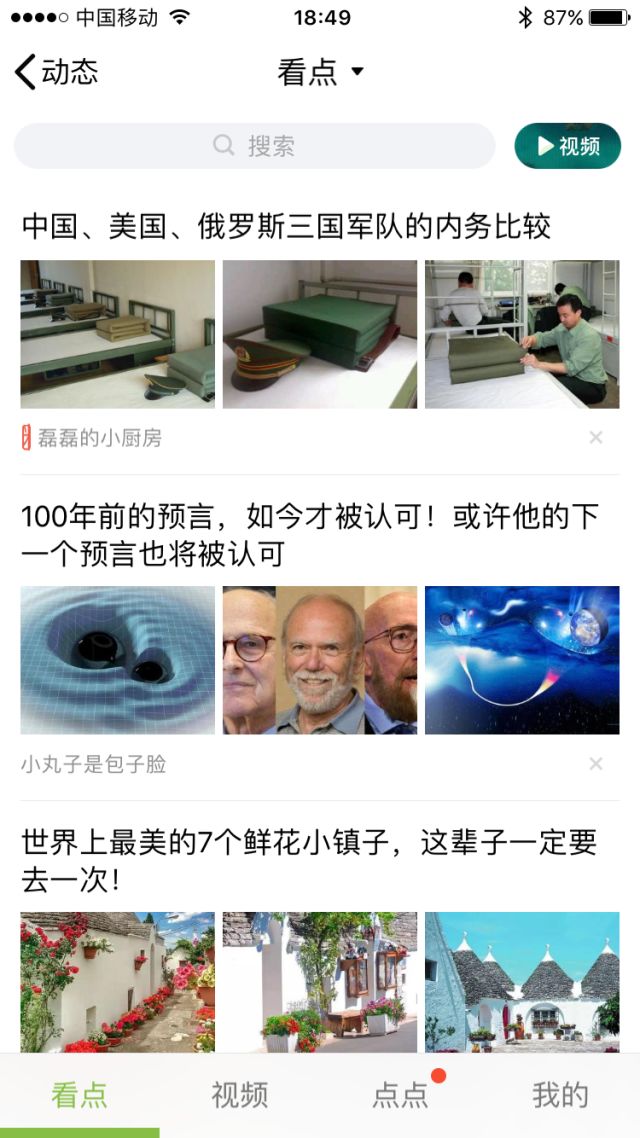
Task: Switch to the 视频 bottom tab
Action: [x=239, y=1095]
